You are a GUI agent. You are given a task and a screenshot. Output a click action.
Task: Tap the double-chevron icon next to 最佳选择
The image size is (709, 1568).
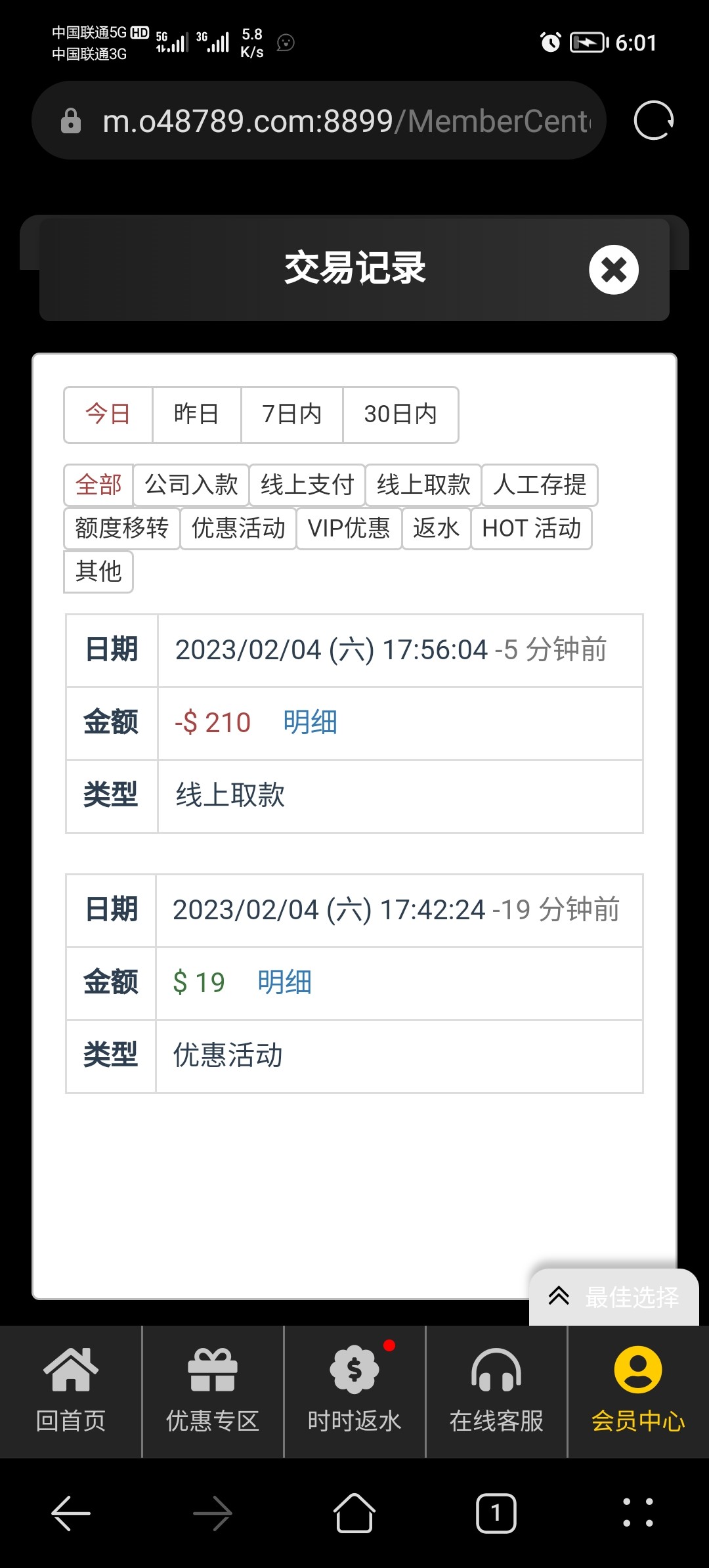[559, 1297]
